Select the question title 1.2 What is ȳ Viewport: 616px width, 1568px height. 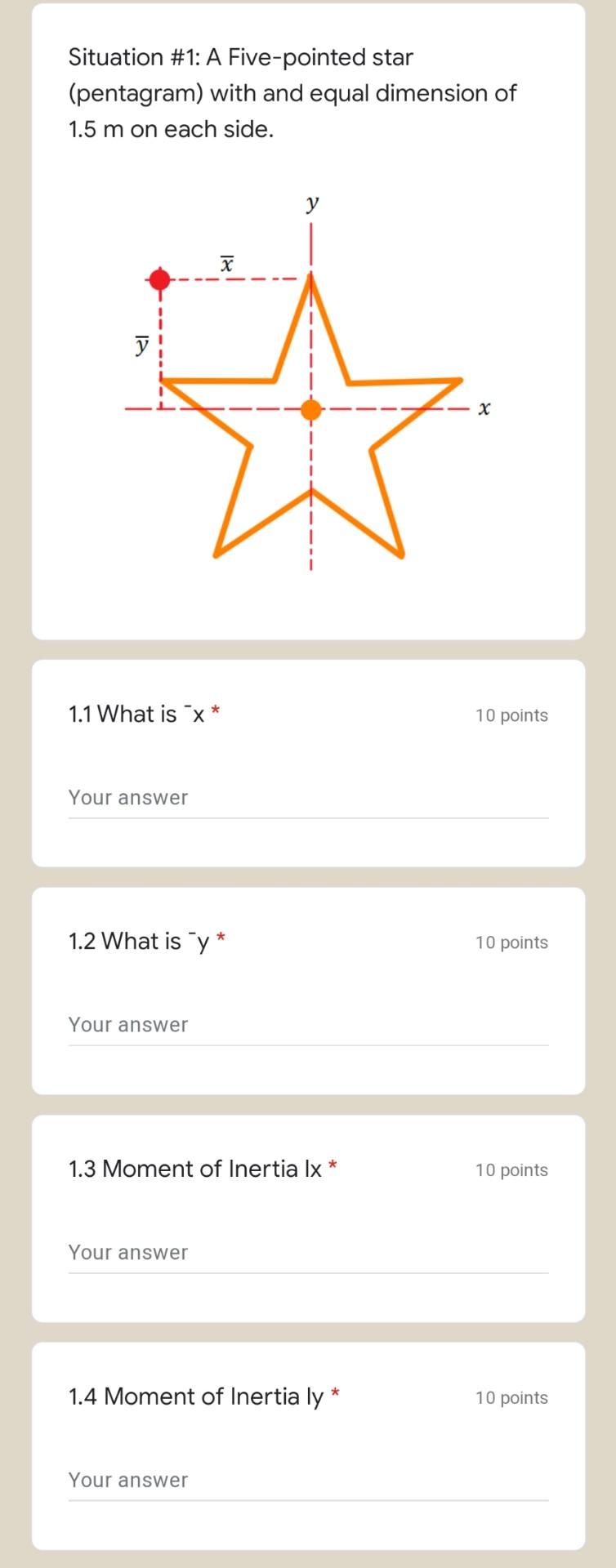tap(143, 941)
